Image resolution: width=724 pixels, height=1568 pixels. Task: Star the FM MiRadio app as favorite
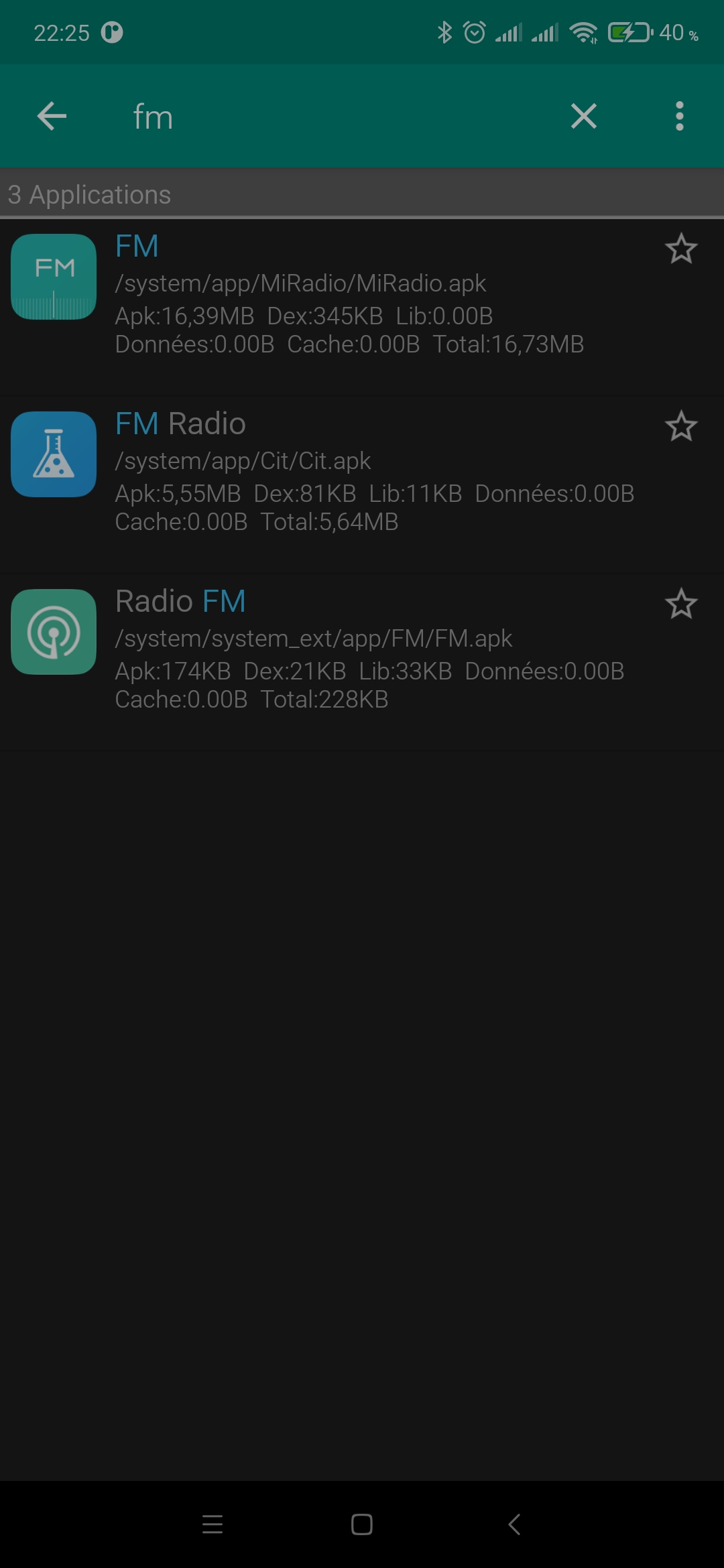(x=681, y=249)
